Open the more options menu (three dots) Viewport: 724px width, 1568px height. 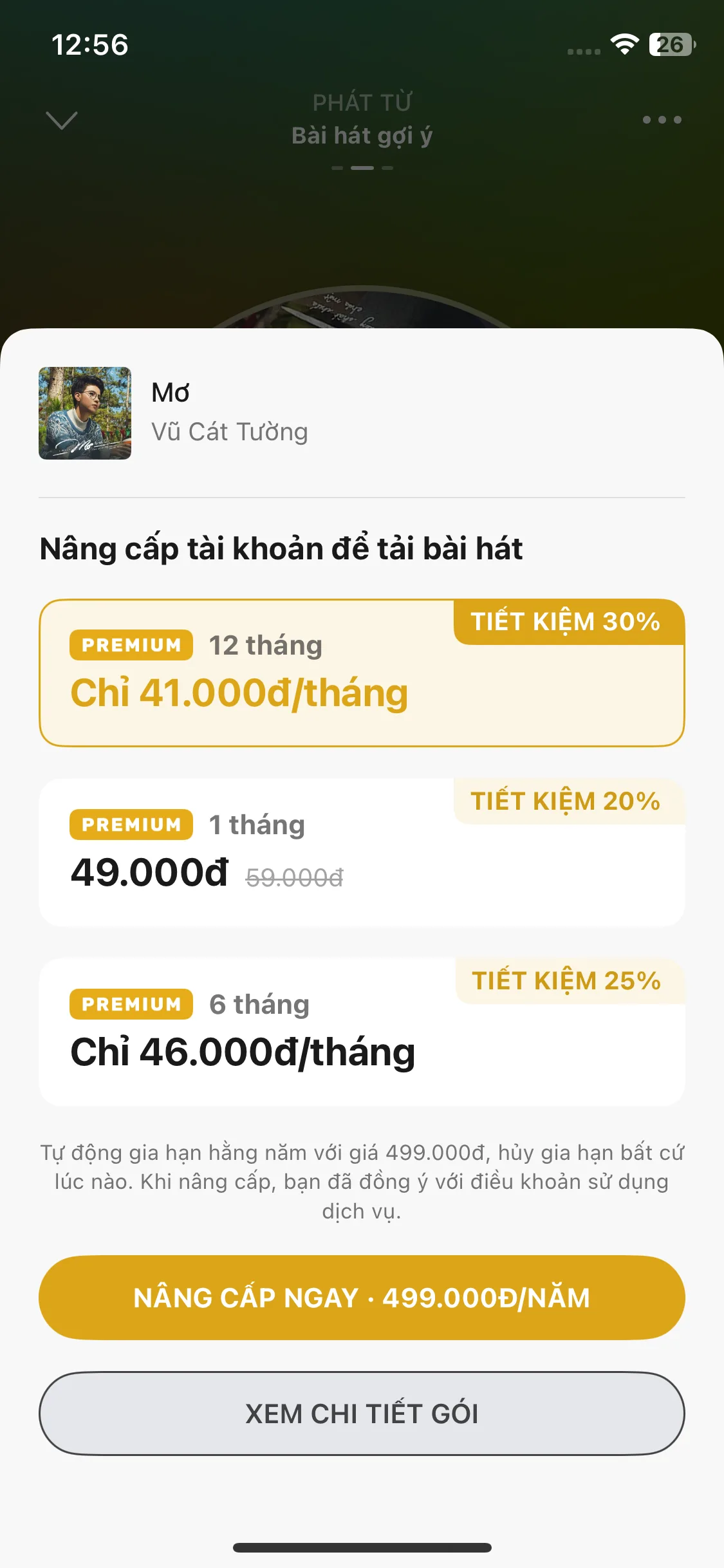662,119
